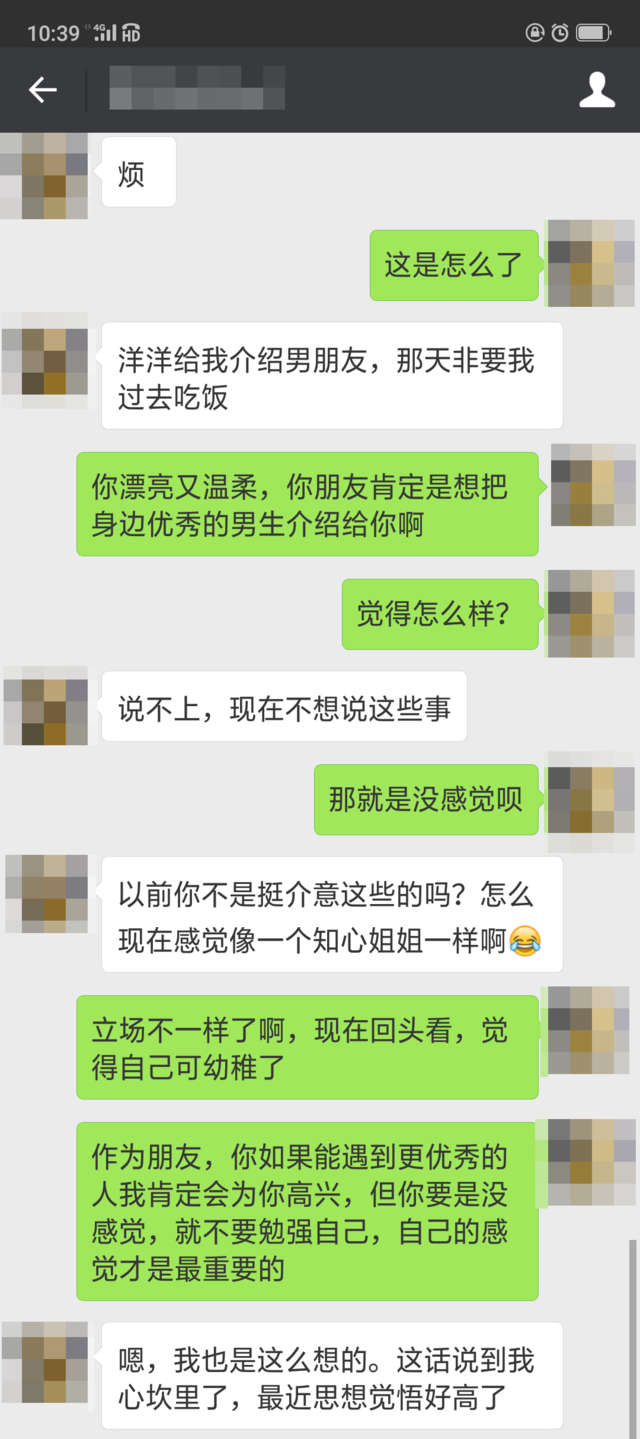Open chat info via profile icon

pos(597,90)
